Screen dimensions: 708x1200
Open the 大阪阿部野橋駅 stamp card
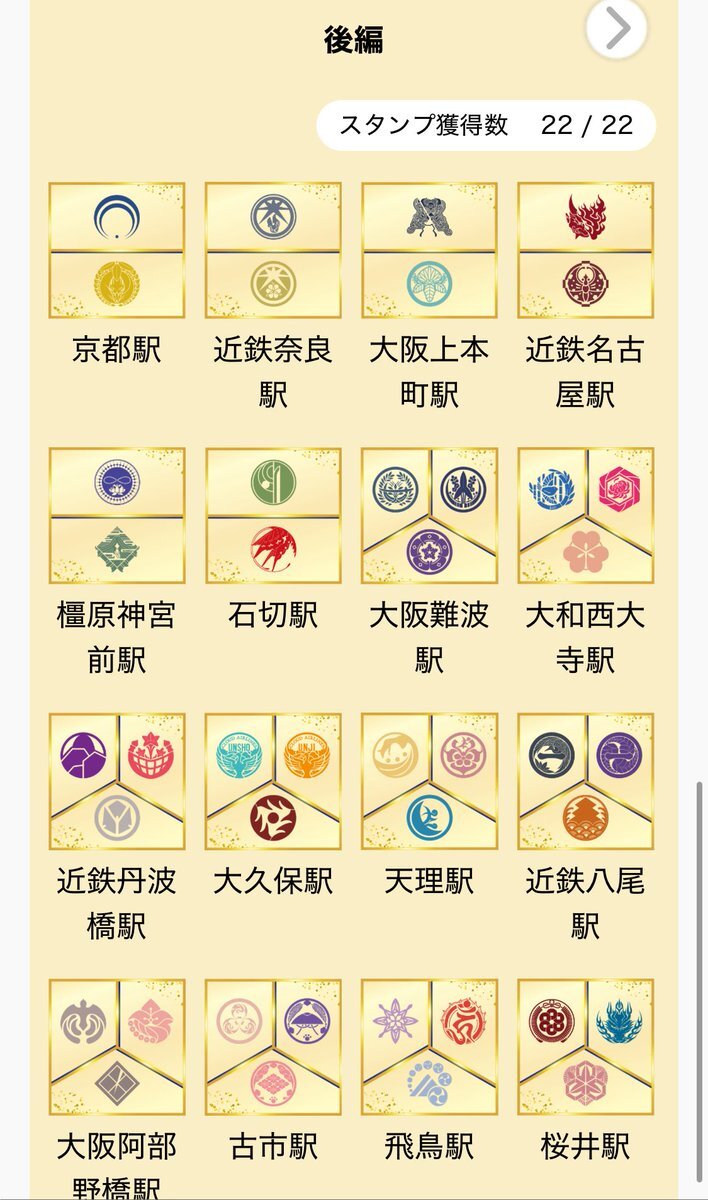(117, 1047)
